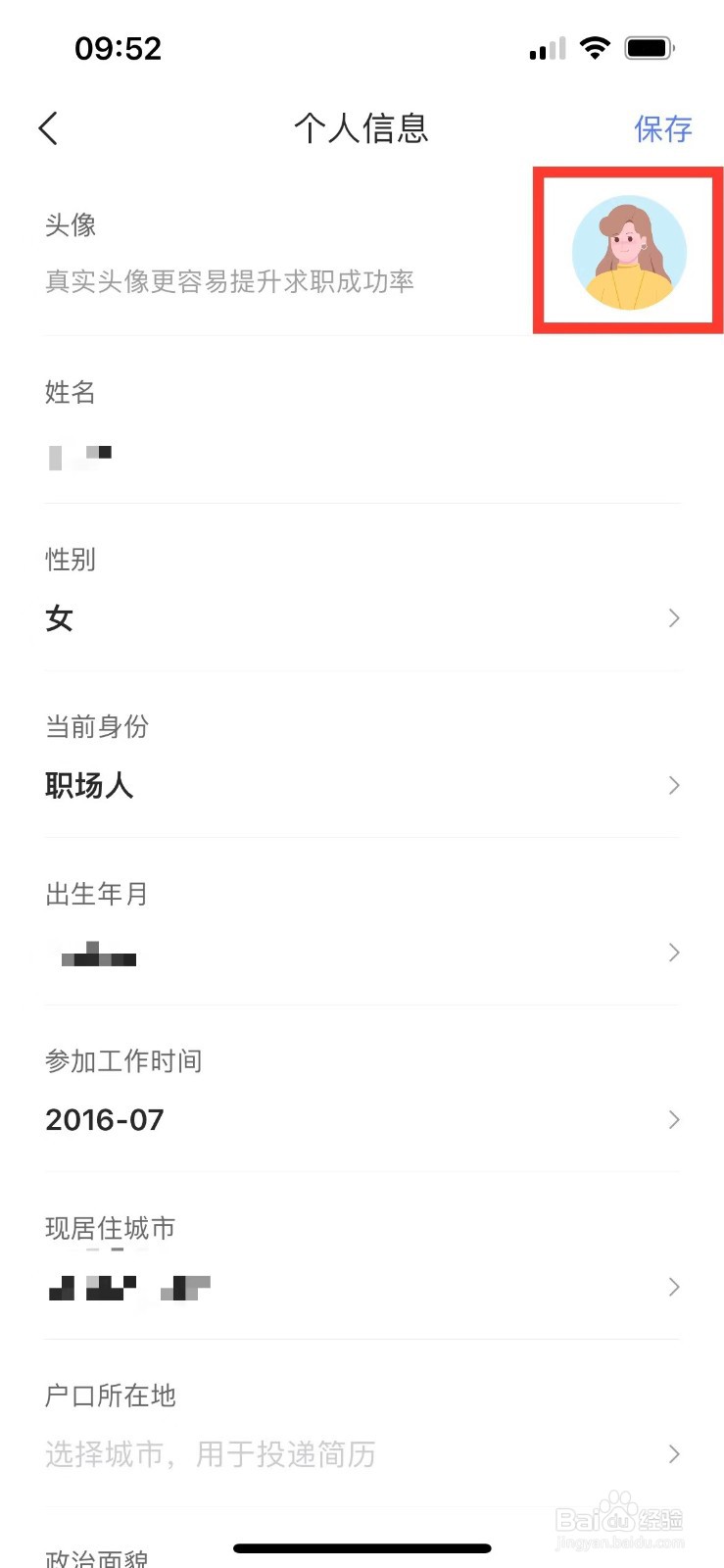724x1568 pixels.
Task: Choose a city for 户口所在地
Action: coord(362,1424)
